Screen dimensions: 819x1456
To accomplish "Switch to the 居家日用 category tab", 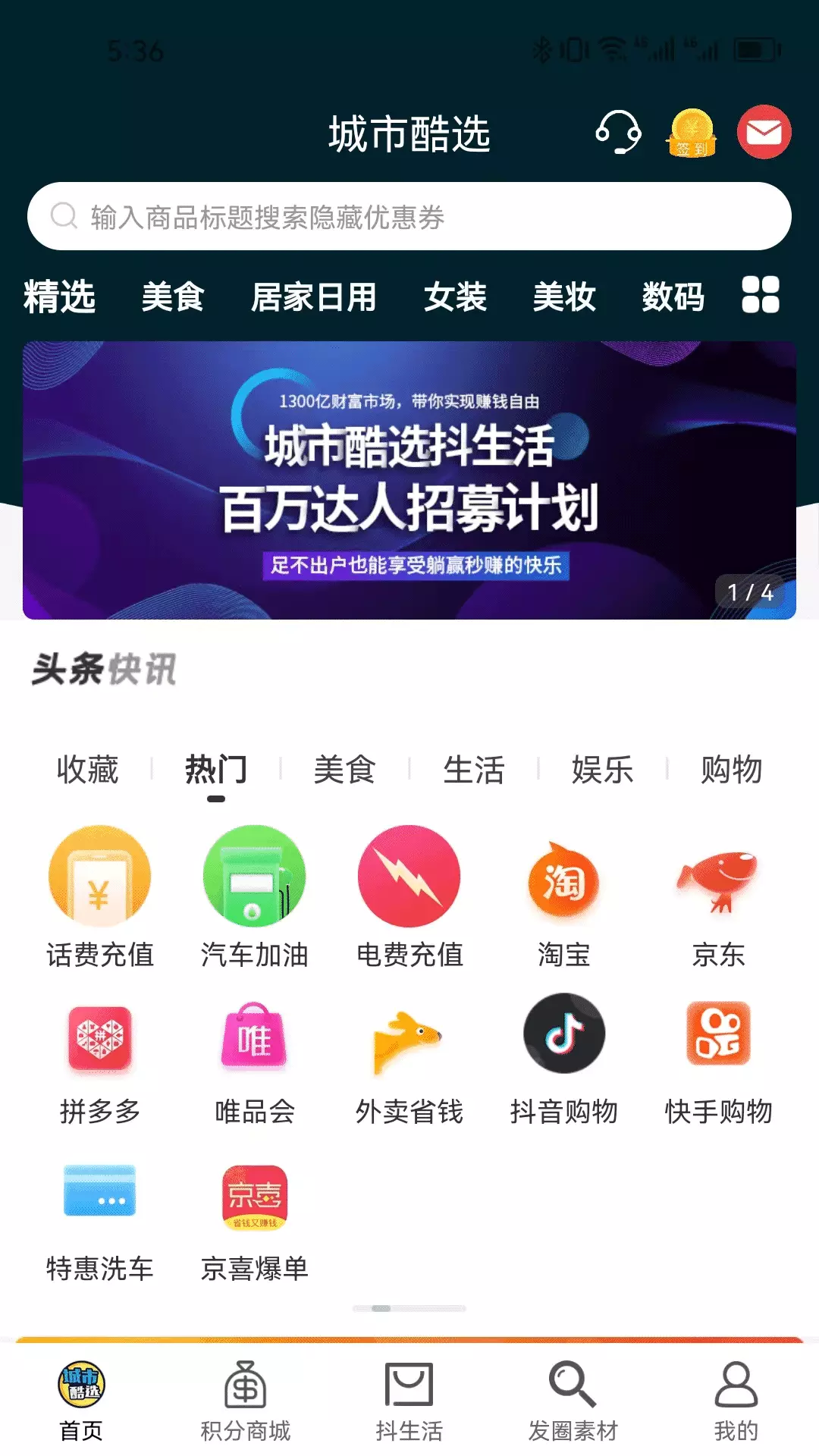I will pos(314,297).
